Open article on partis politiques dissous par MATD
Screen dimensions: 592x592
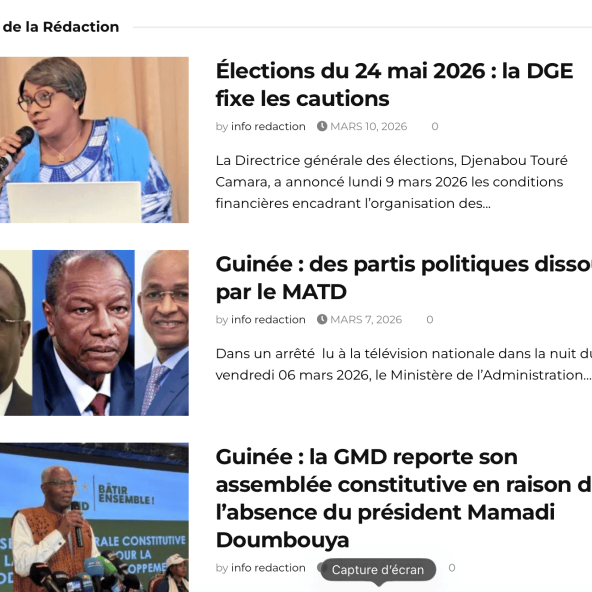pyautogui.click(x=404, y=278)
